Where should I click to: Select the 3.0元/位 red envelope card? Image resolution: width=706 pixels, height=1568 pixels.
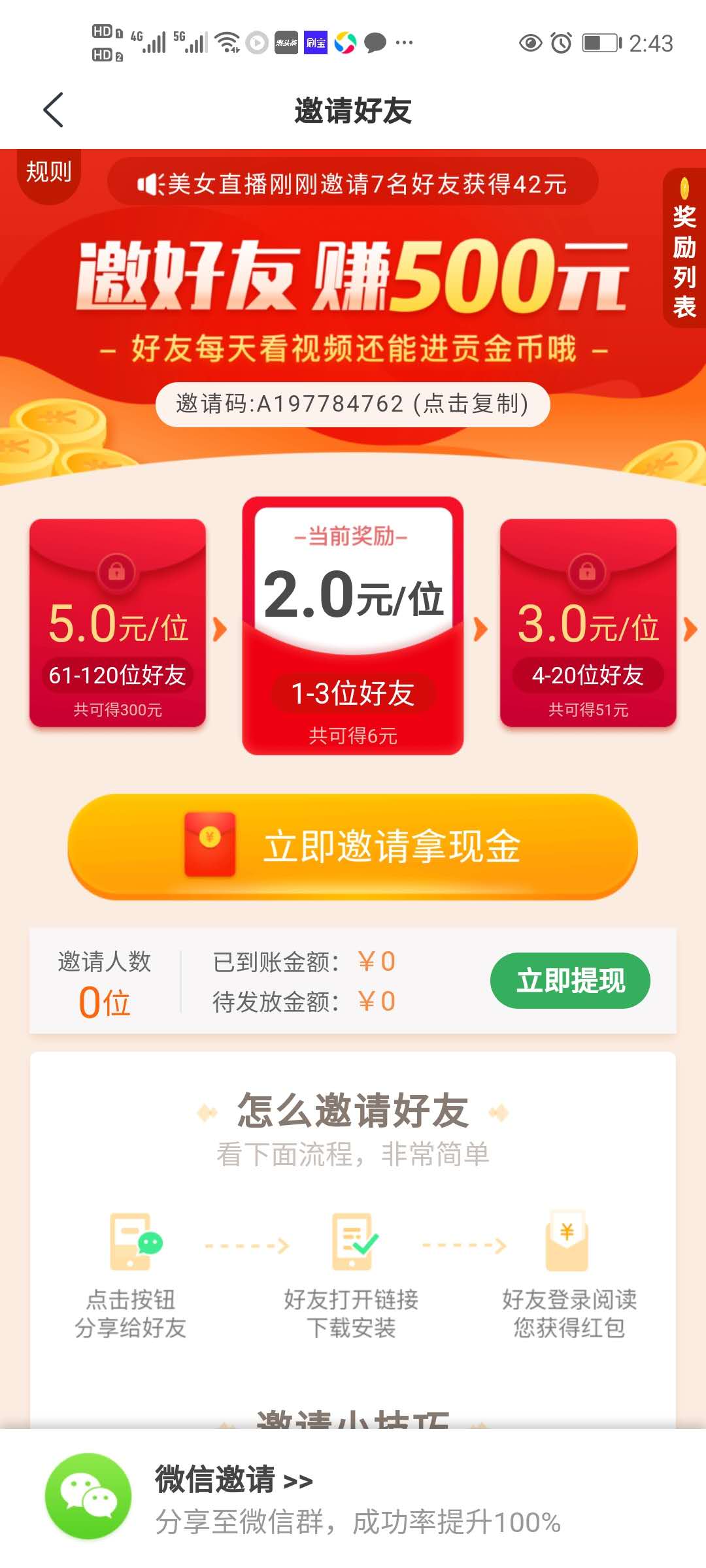point(588,623)
